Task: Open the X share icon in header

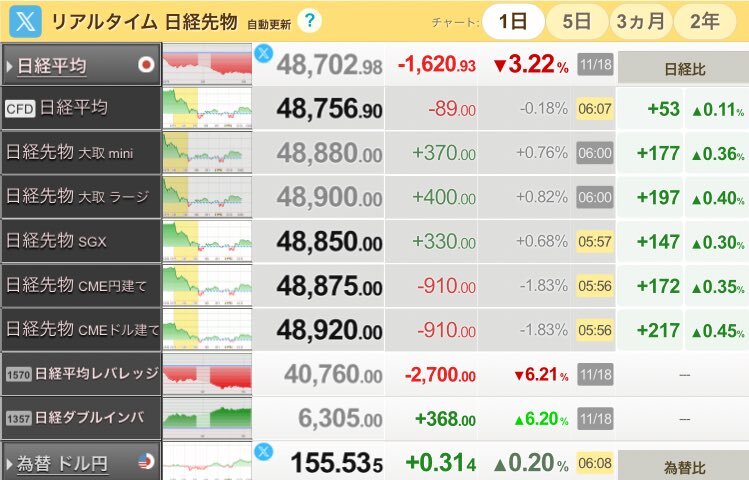Action: point(24,20)
